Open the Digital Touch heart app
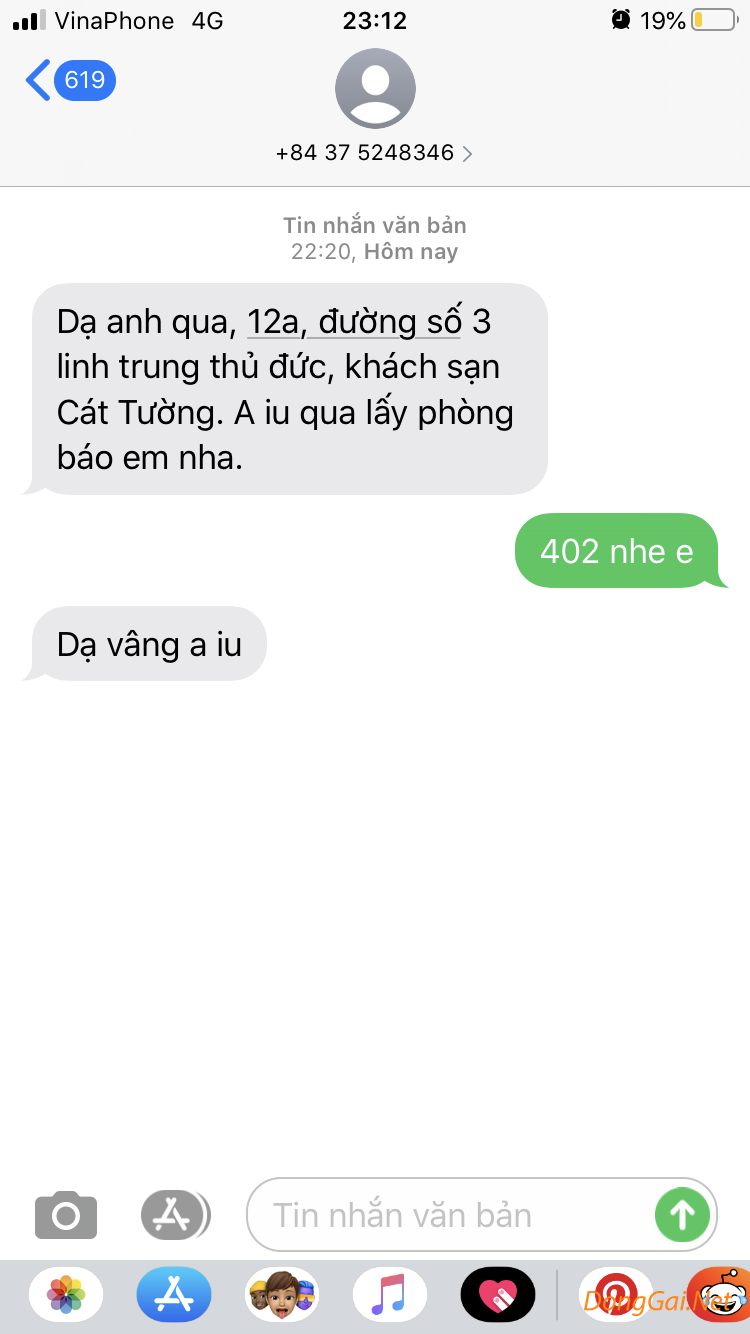The image size is (750, 1334). (x=497, y=1296)
